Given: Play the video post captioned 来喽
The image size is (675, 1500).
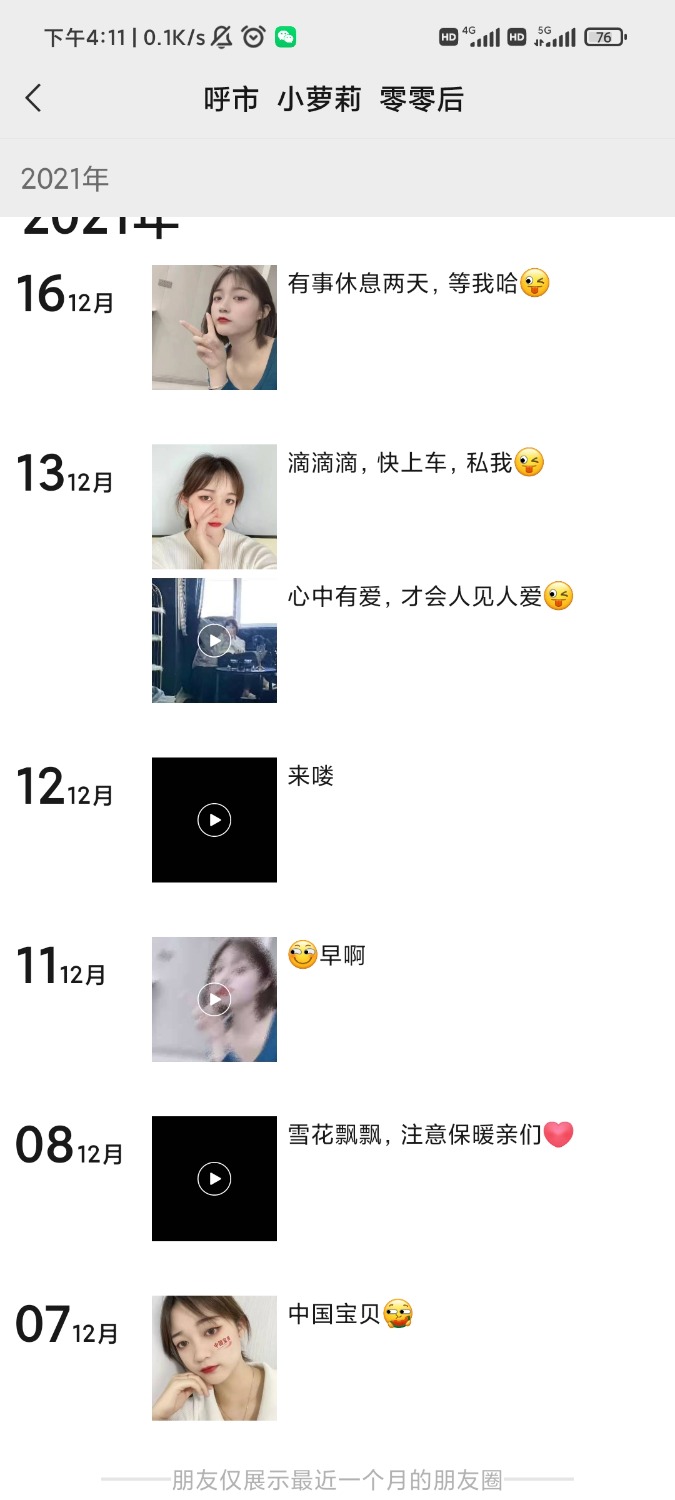Looking at the screenshot, I should click(214, 820).
